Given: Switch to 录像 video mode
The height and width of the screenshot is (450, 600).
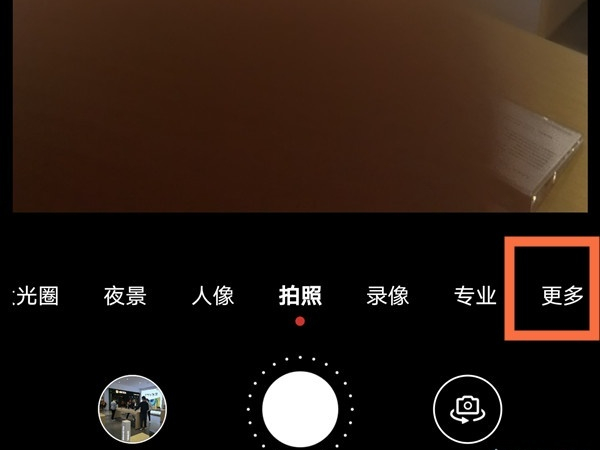Looking at the screenshot, I should point(387,296).
